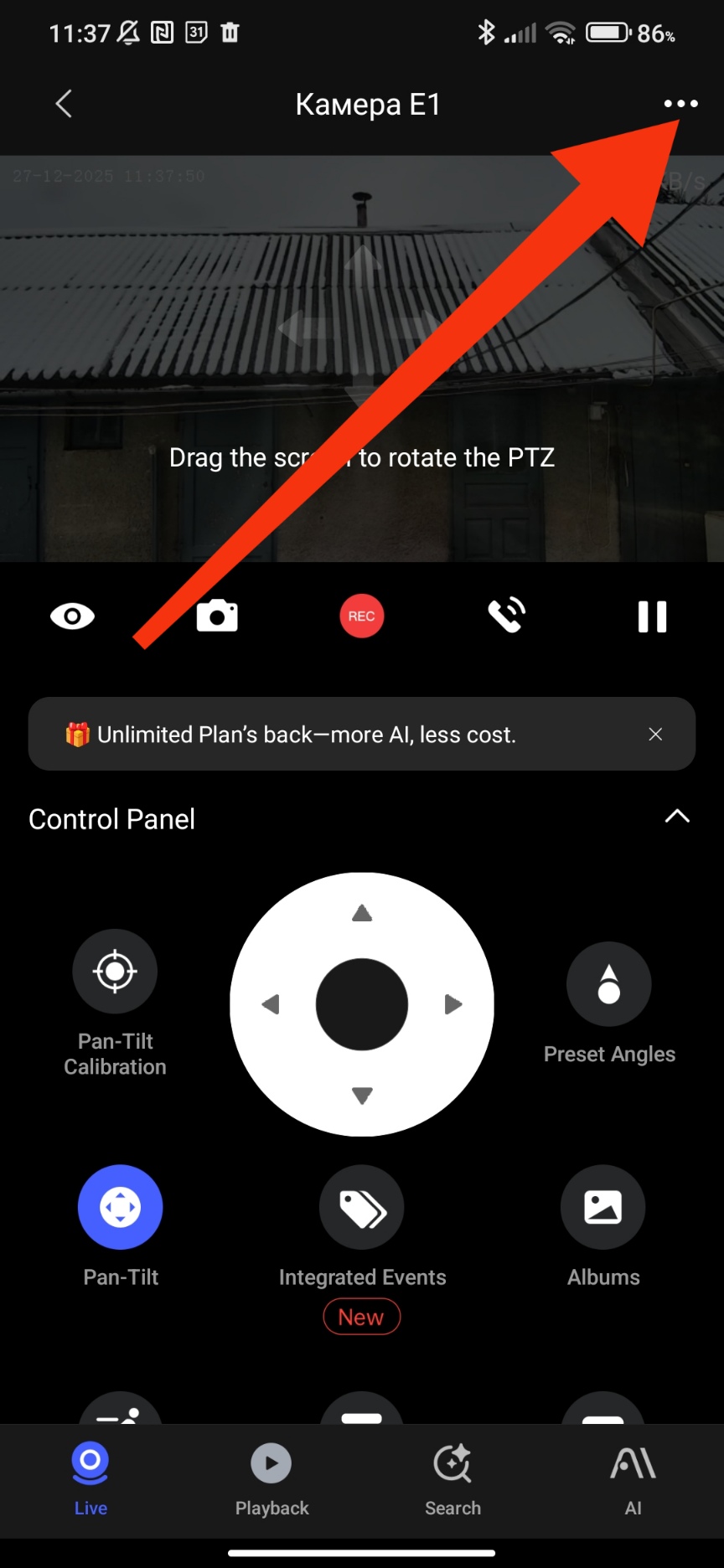Image resolution: width=724 pixels, height=1568 pixels.
Task: Open Albums
Action: (603, 1208)
